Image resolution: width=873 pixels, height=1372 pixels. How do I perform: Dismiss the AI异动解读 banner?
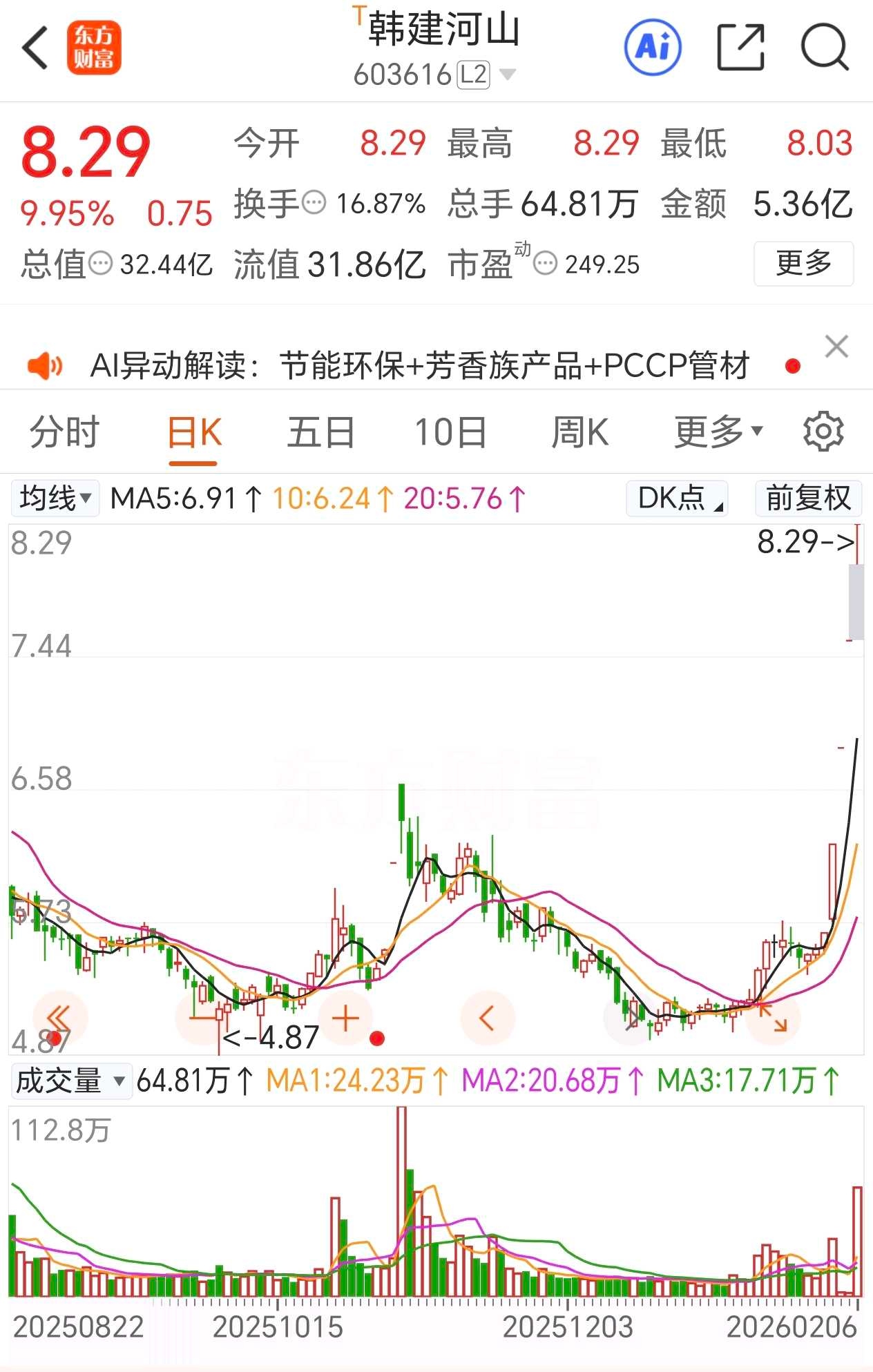tap(836, 347)
